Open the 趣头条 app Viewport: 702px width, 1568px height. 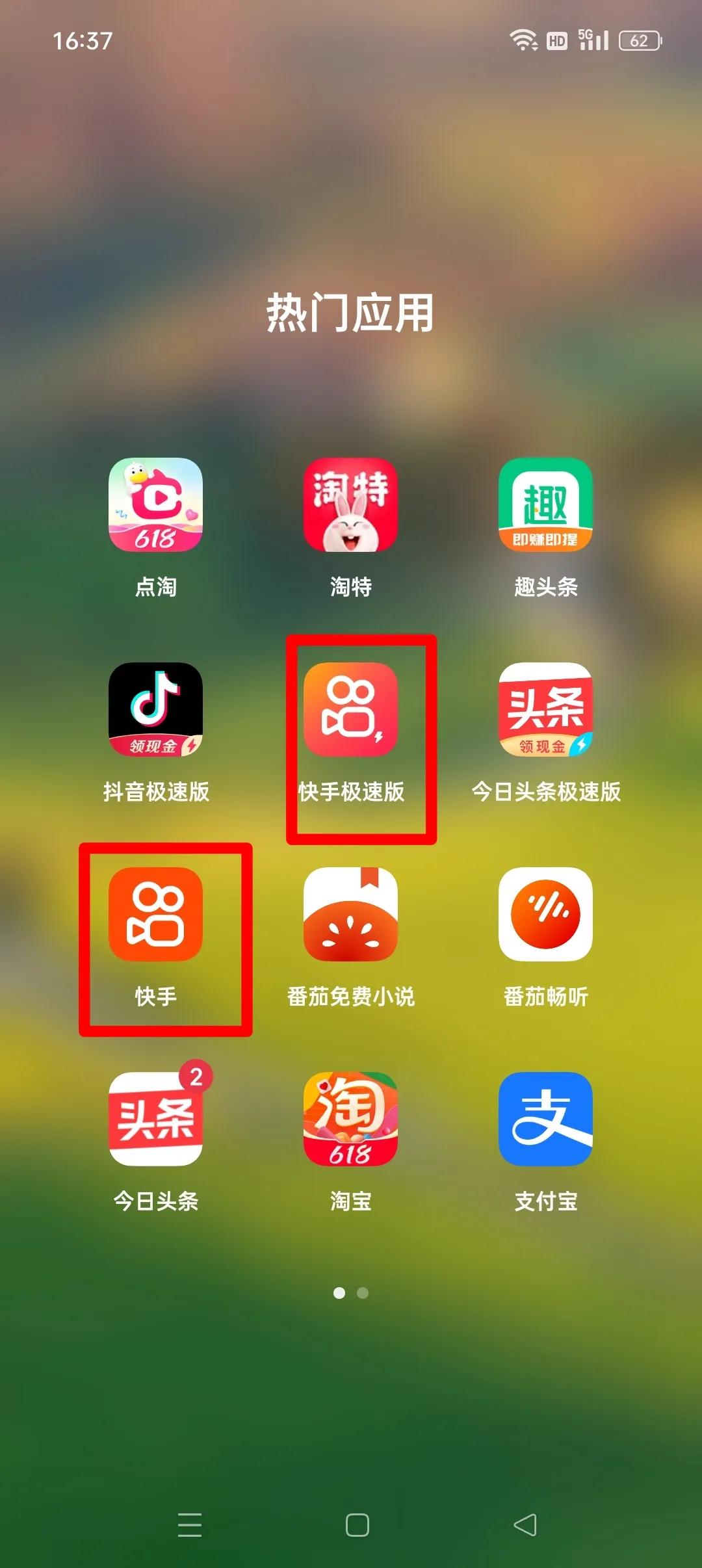coord(545,505)
